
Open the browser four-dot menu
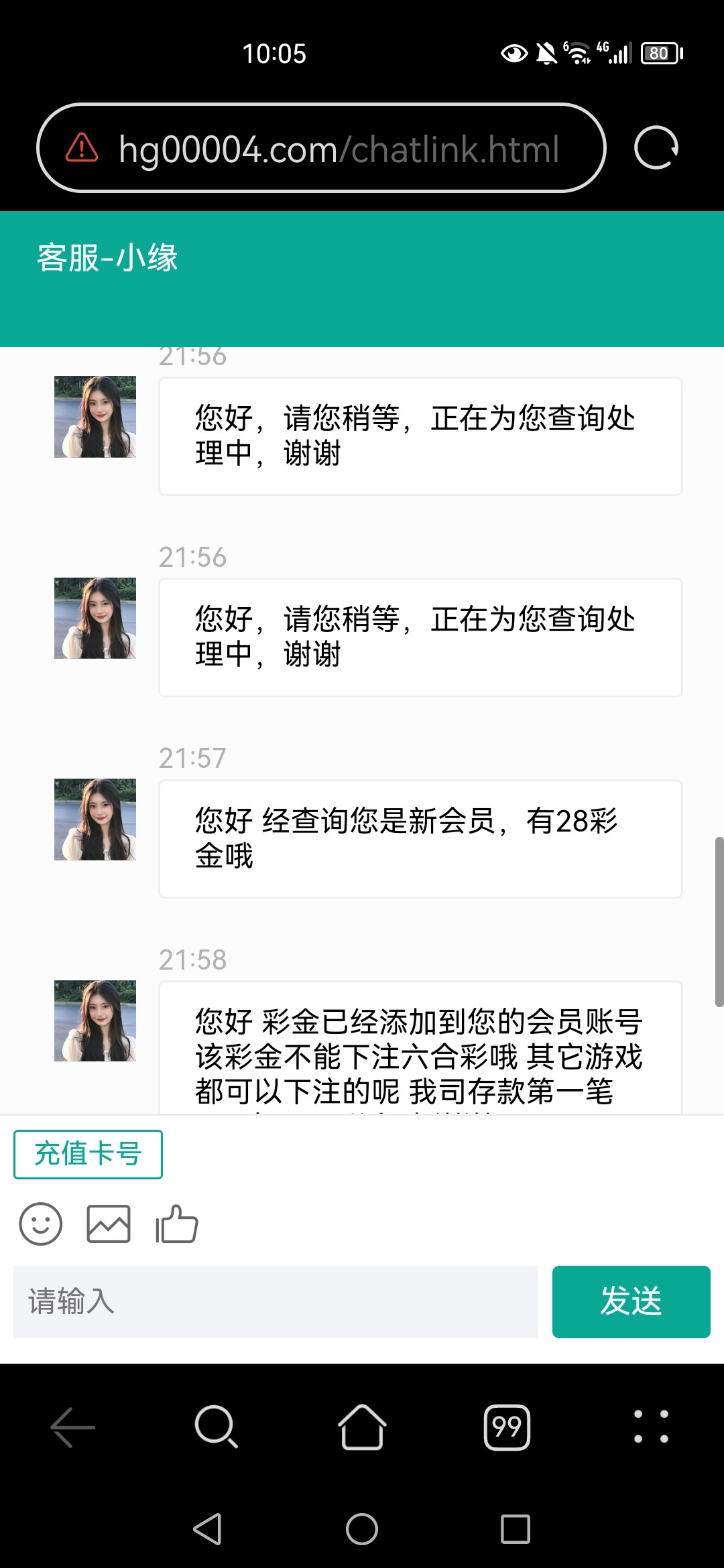651,1427
